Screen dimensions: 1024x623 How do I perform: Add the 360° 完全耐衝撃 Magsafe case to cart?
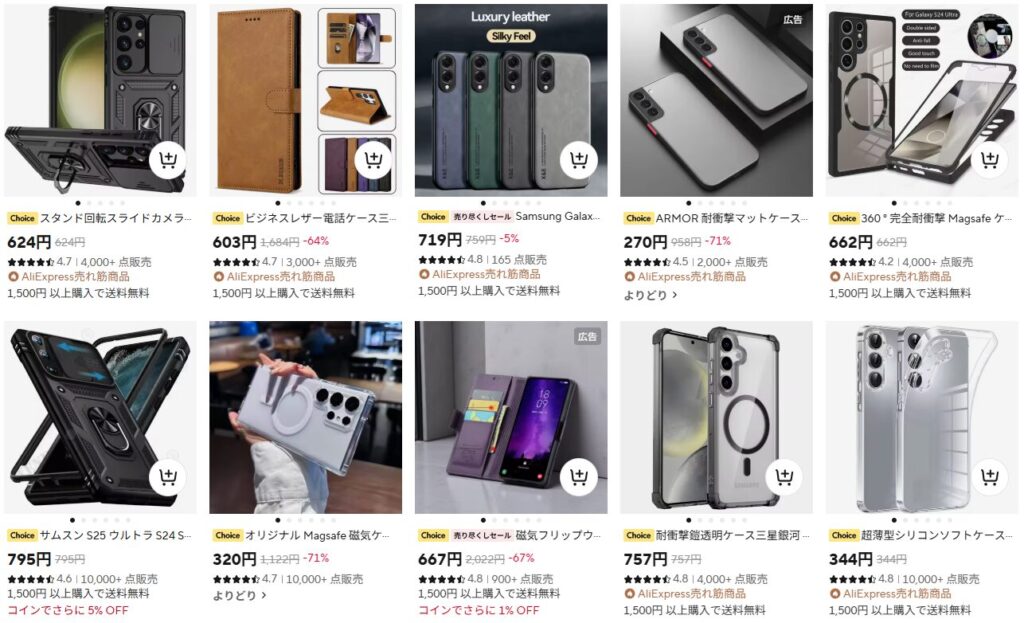(x=989, y=160)
